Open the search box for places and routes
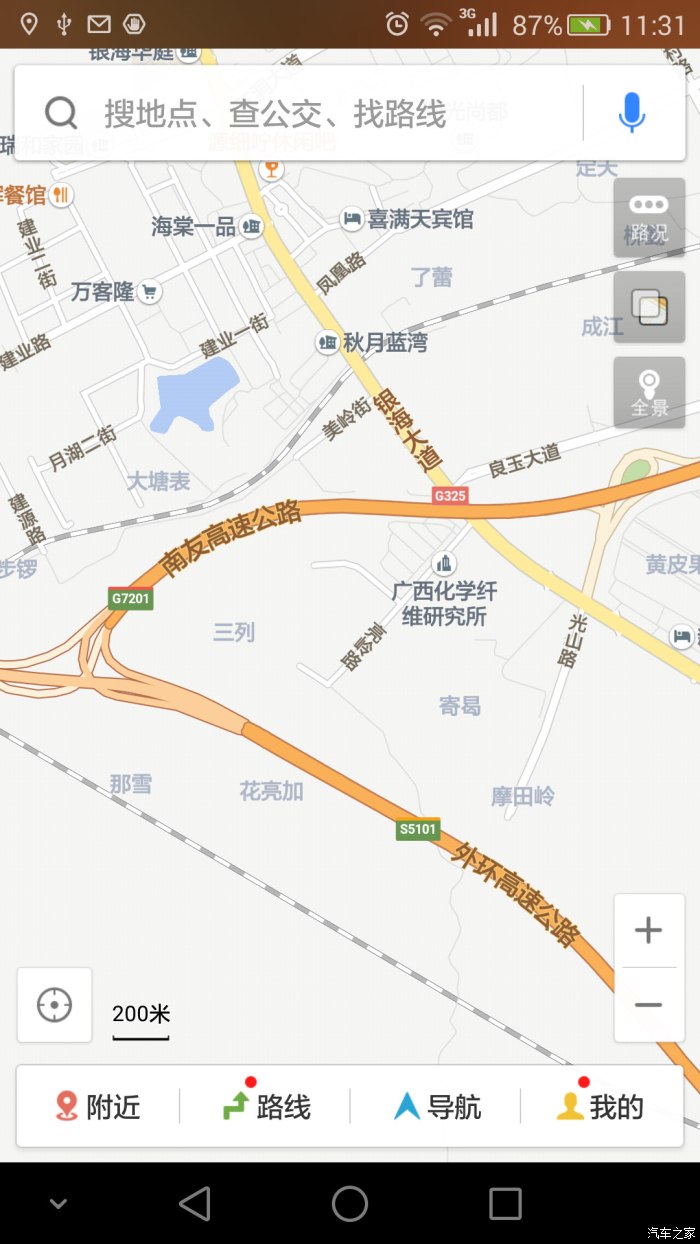700x1244 pixels. click(300, 114)
